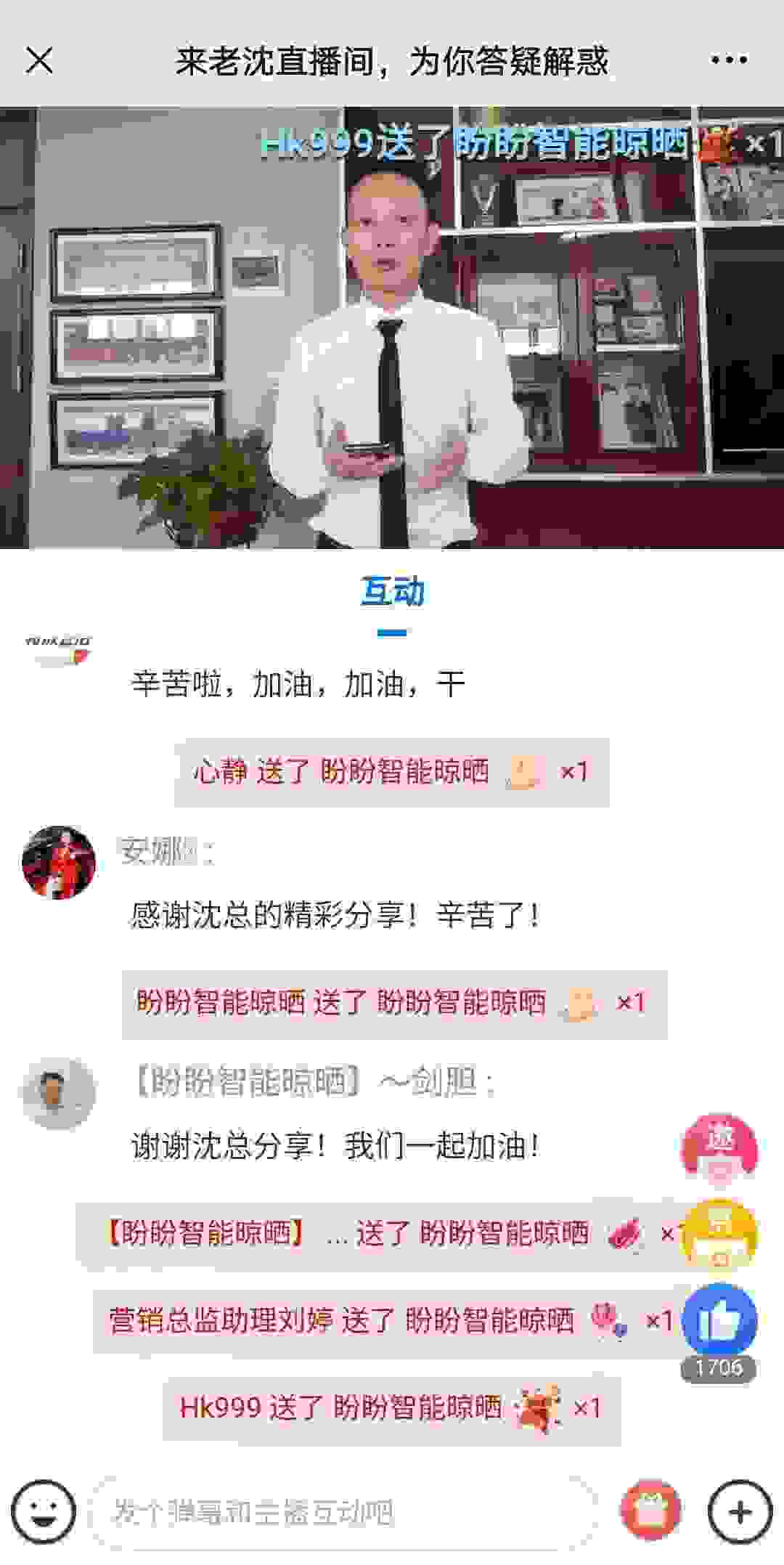Open the plus more-options button
Viewport: 784px width, 1565px height.
pos(740,1513)
